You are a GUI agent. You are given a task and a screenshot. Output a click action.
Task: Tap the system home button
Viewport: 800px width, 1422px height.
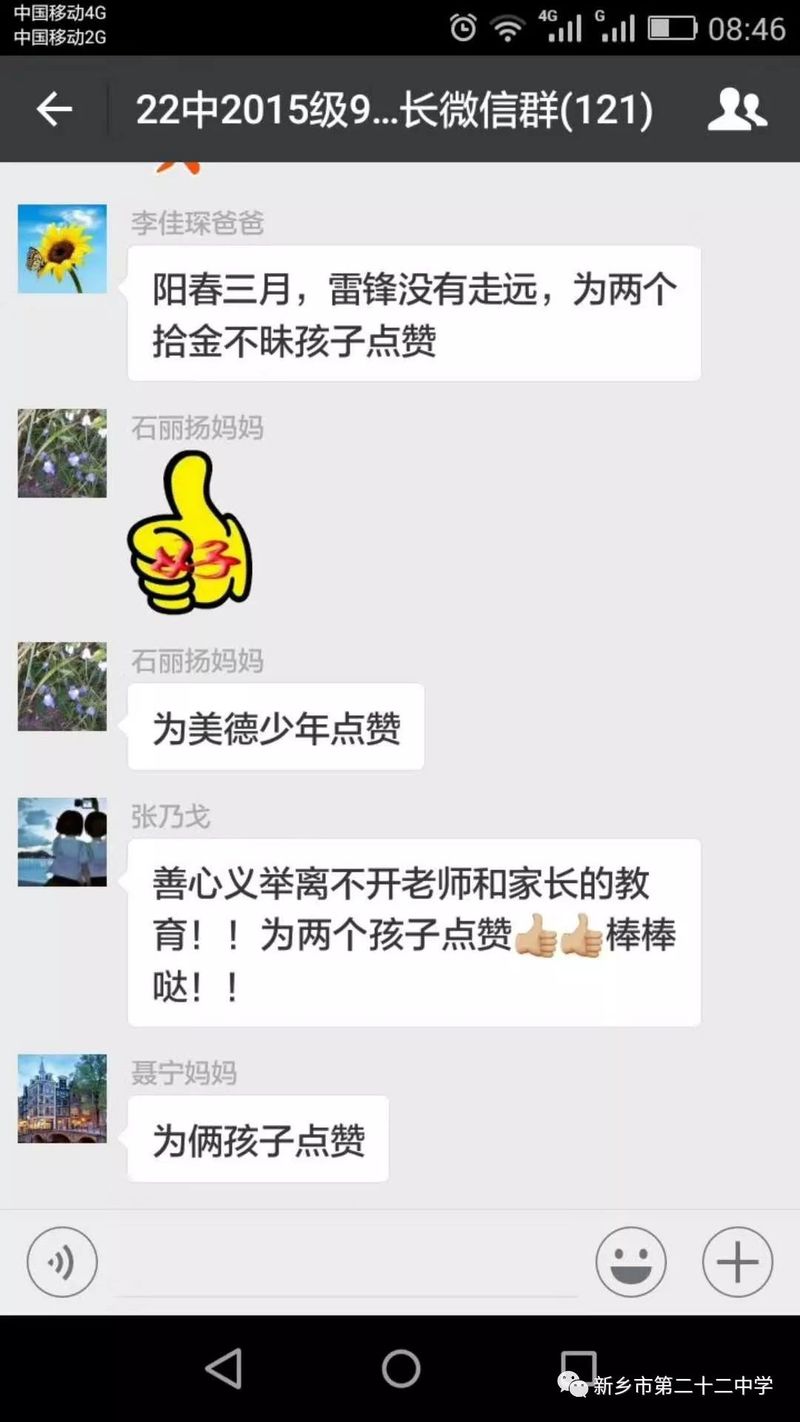pos(400,1368)
